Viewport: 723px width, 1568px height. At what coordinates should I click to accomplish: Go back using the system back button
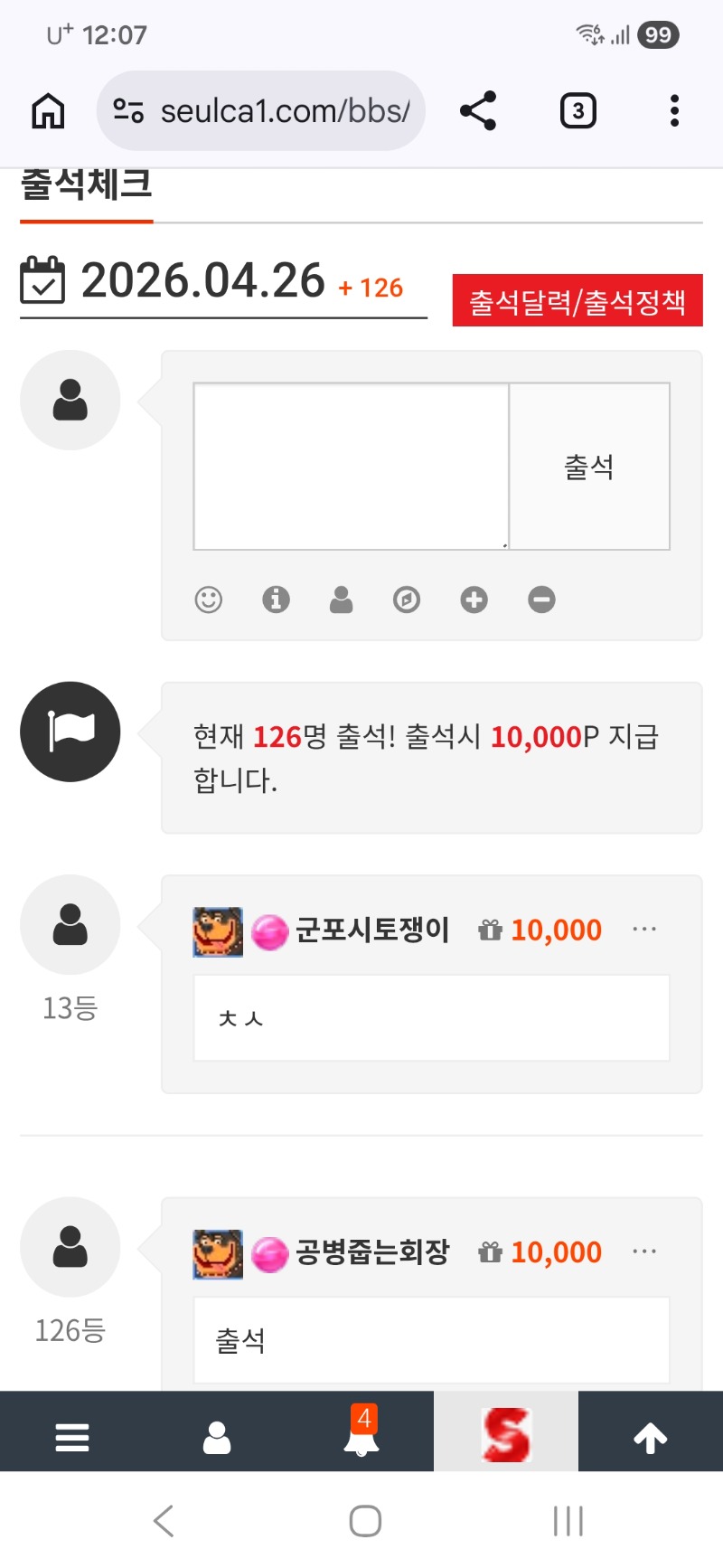coord(164,1521)
